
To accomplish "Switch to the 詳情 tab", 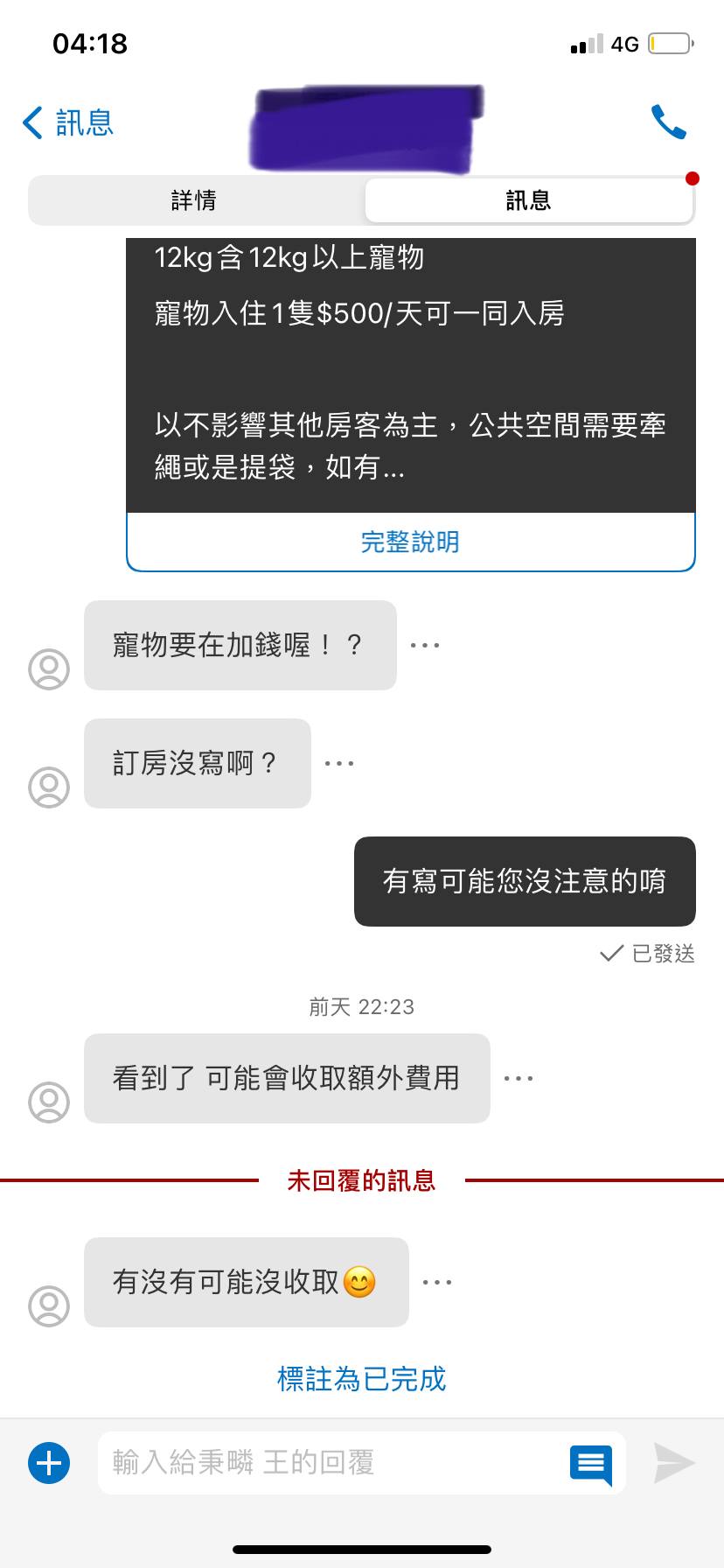I will [194, 201].
